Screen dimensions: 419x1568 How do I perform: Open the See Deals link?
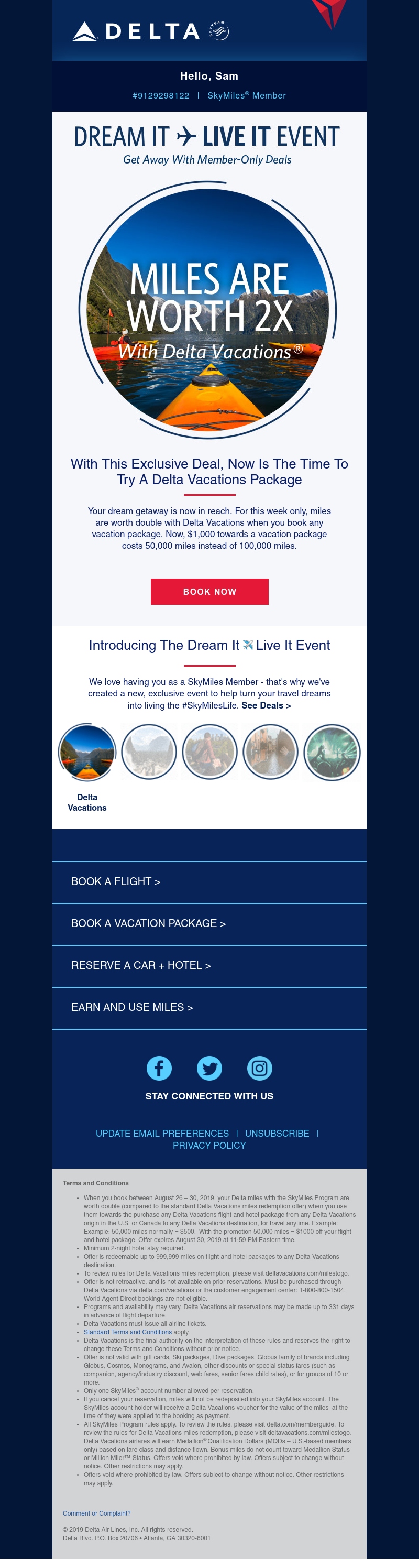[x=266, y=705]
